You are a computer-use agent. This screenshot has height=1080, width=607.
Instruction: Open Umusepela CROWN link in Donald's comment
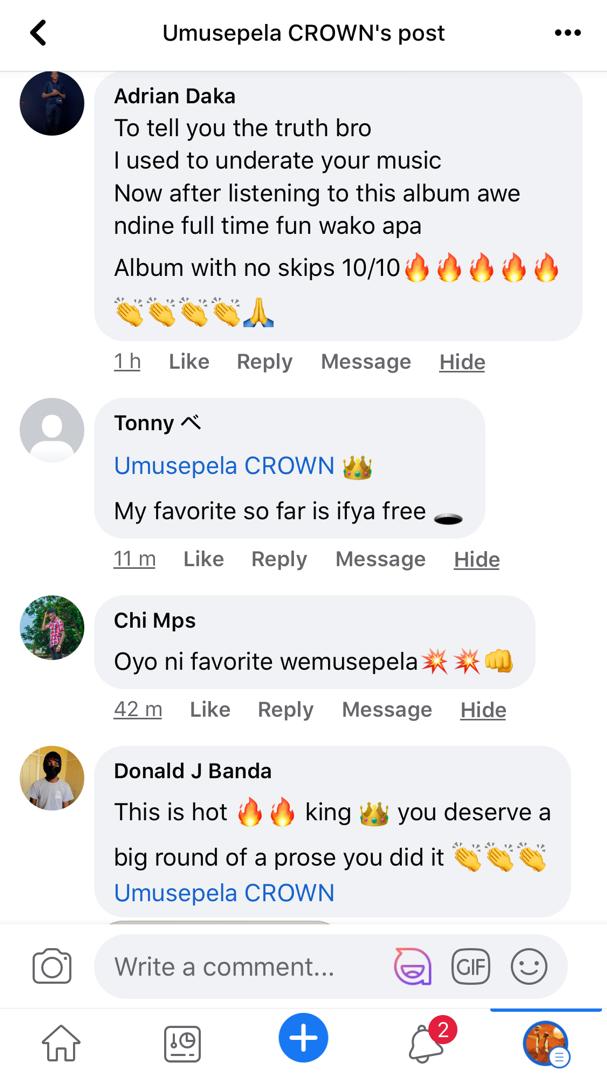224,893
